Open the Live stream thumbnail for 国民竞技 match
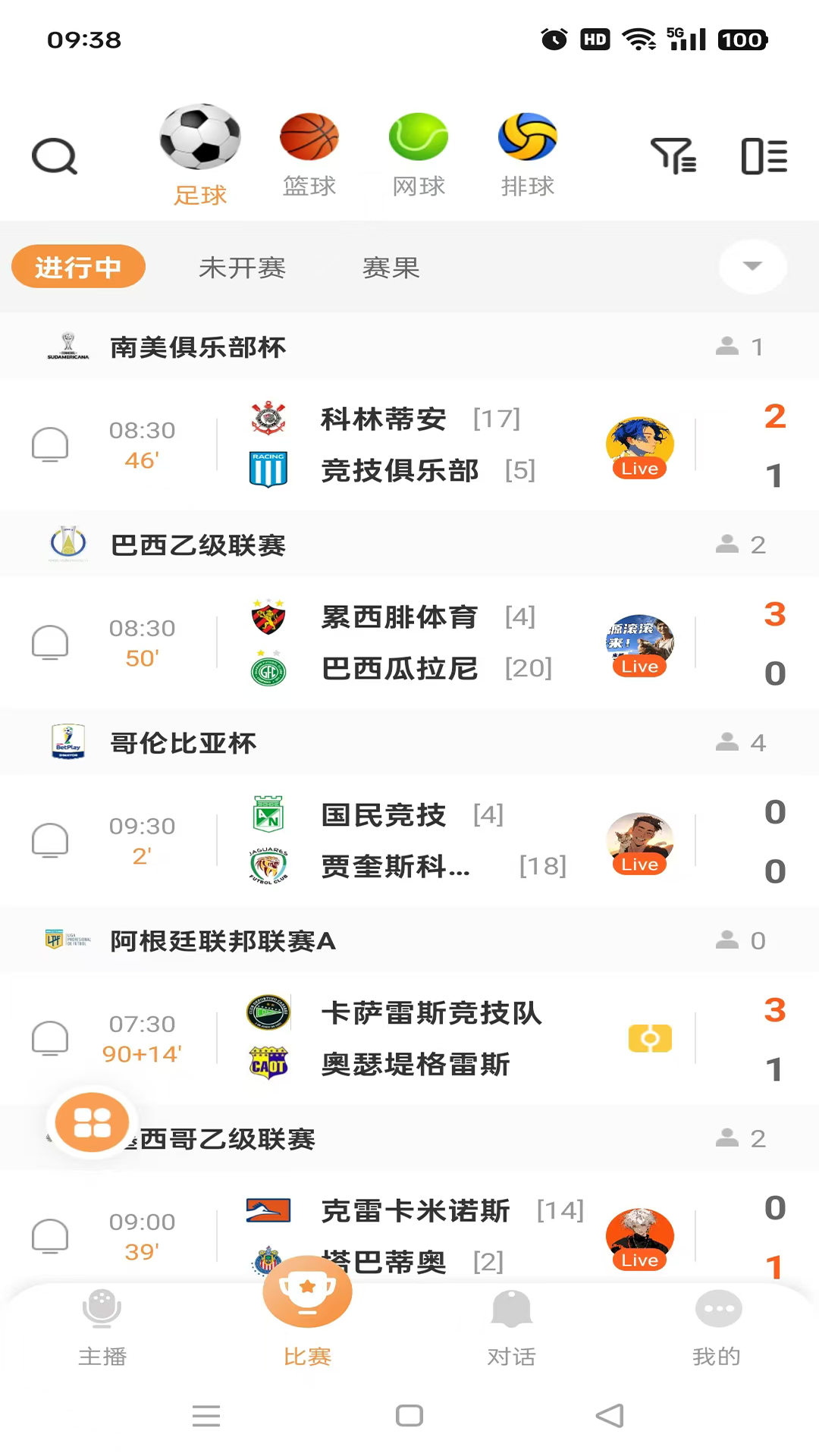The image size is (819, 1456). tap(639, 840)
